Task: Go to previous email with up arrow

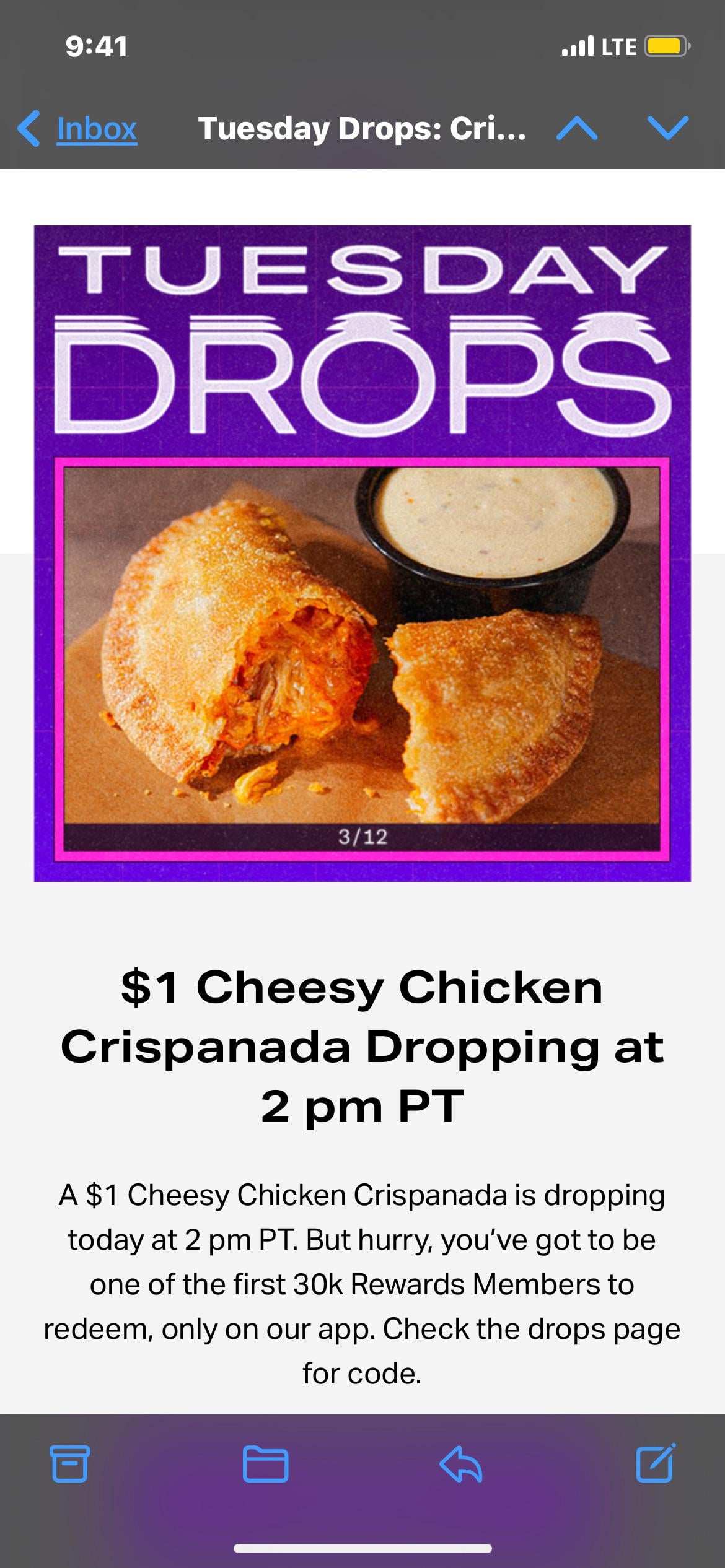Action: pos(577,129)
